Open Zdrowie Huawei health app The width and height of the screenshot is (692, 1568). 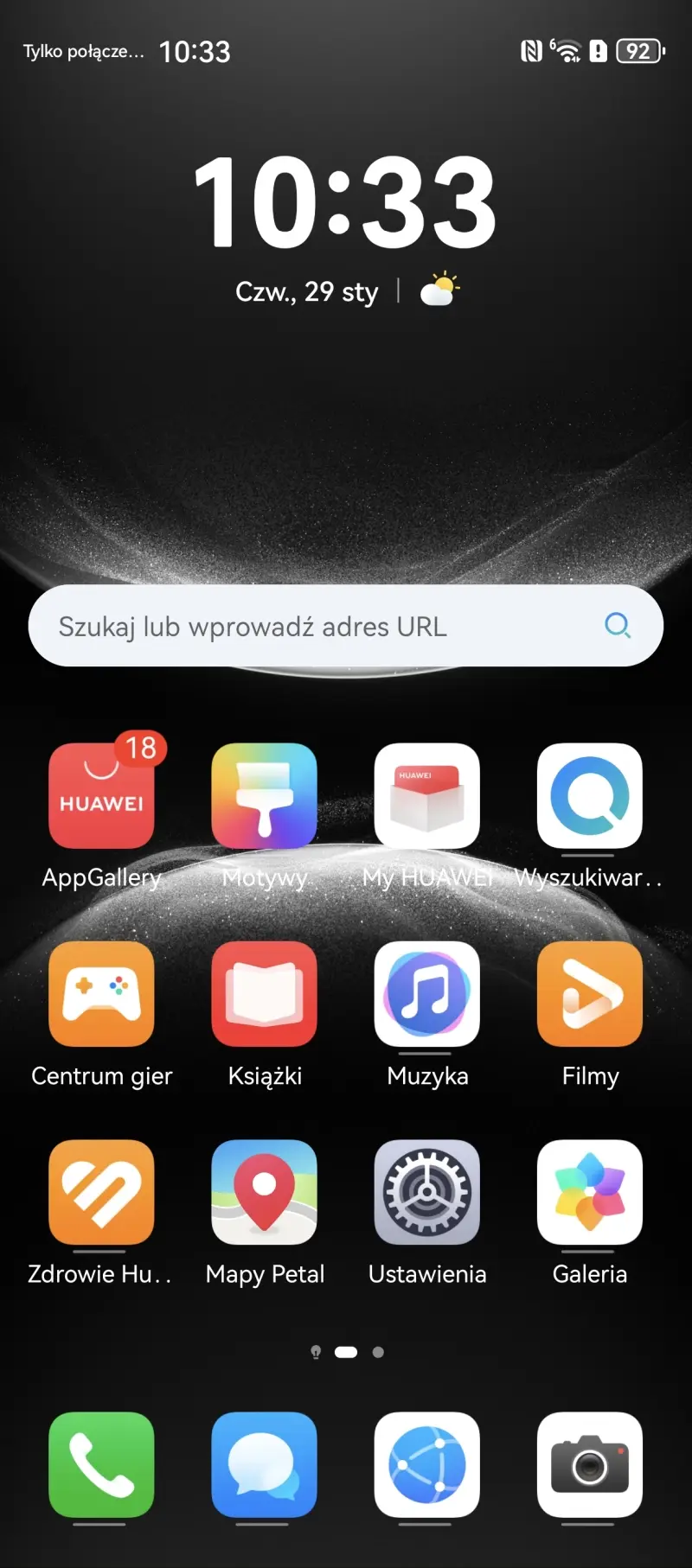coord(101,1192)
